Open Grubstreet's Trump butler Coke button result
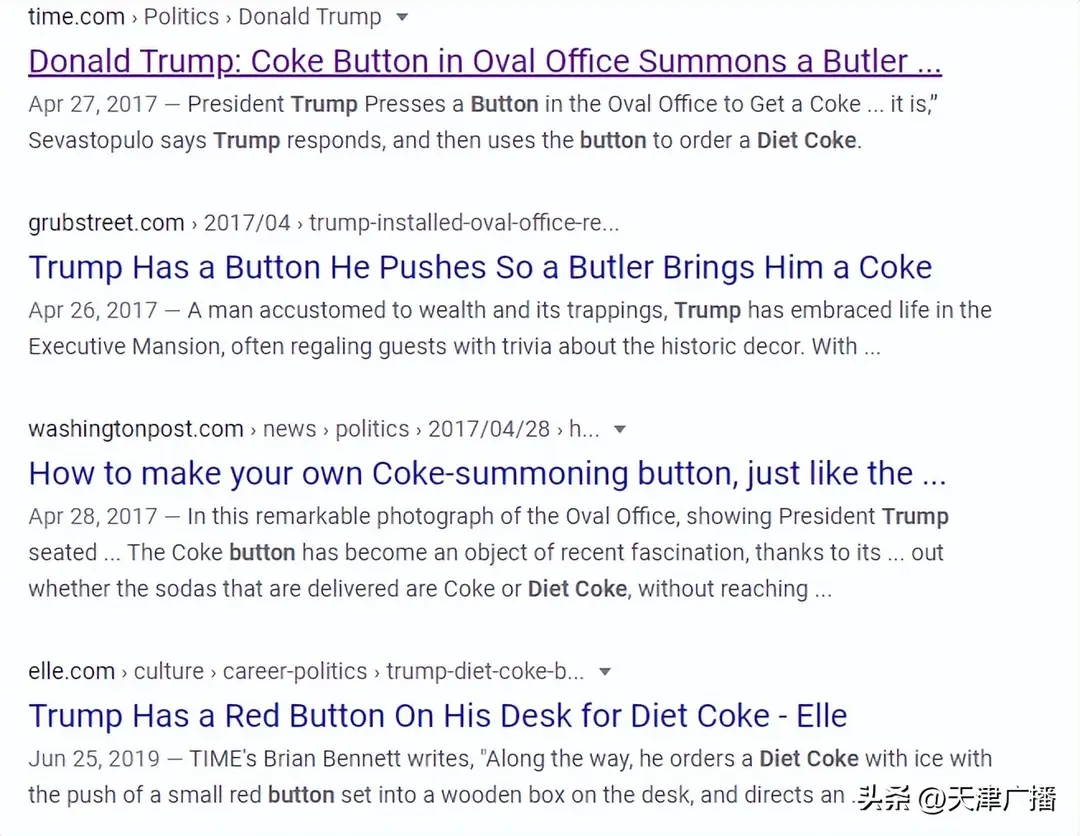Viewport: 1080px width, 836px height. pos(480,267)
